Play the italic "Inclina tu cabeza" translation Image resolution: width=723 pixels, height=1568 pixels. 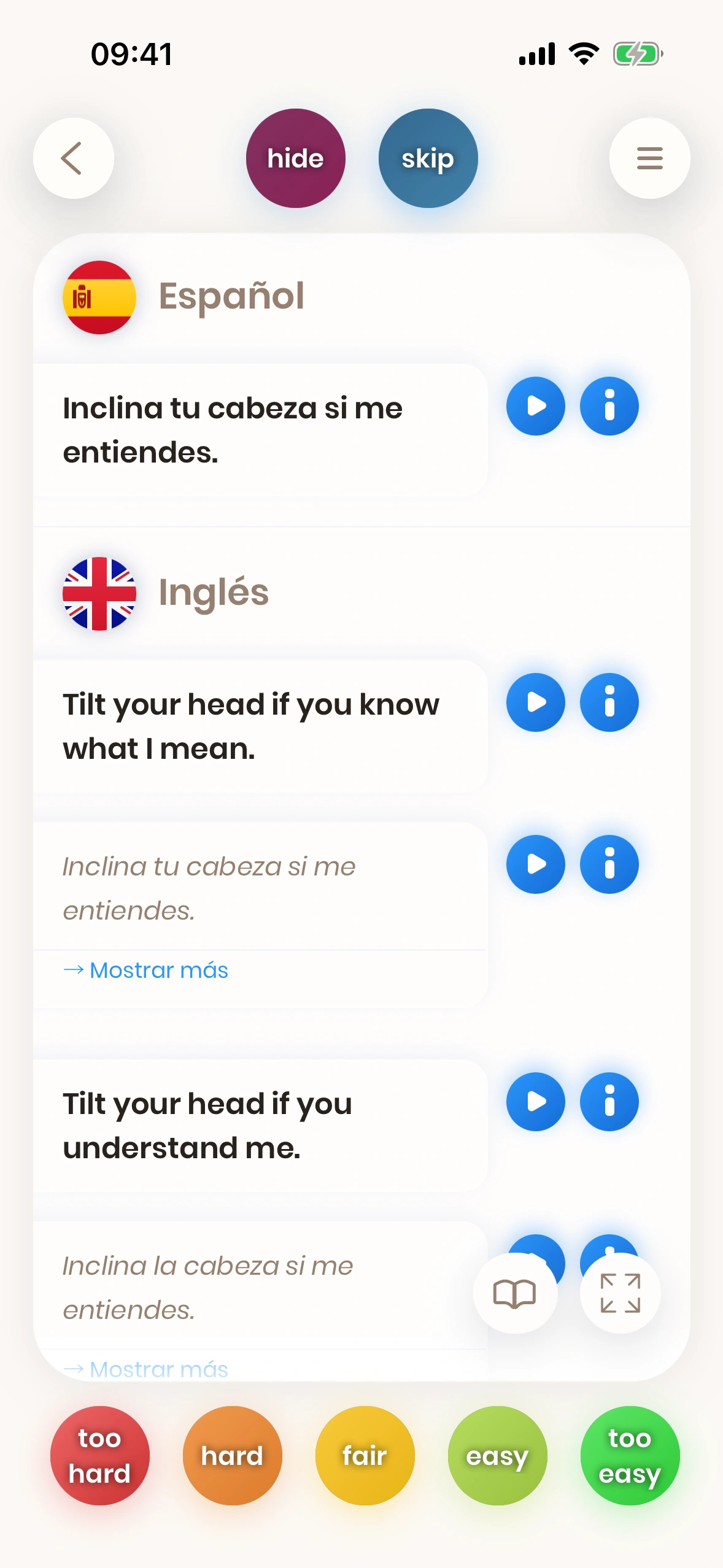(x=535, y=864)
